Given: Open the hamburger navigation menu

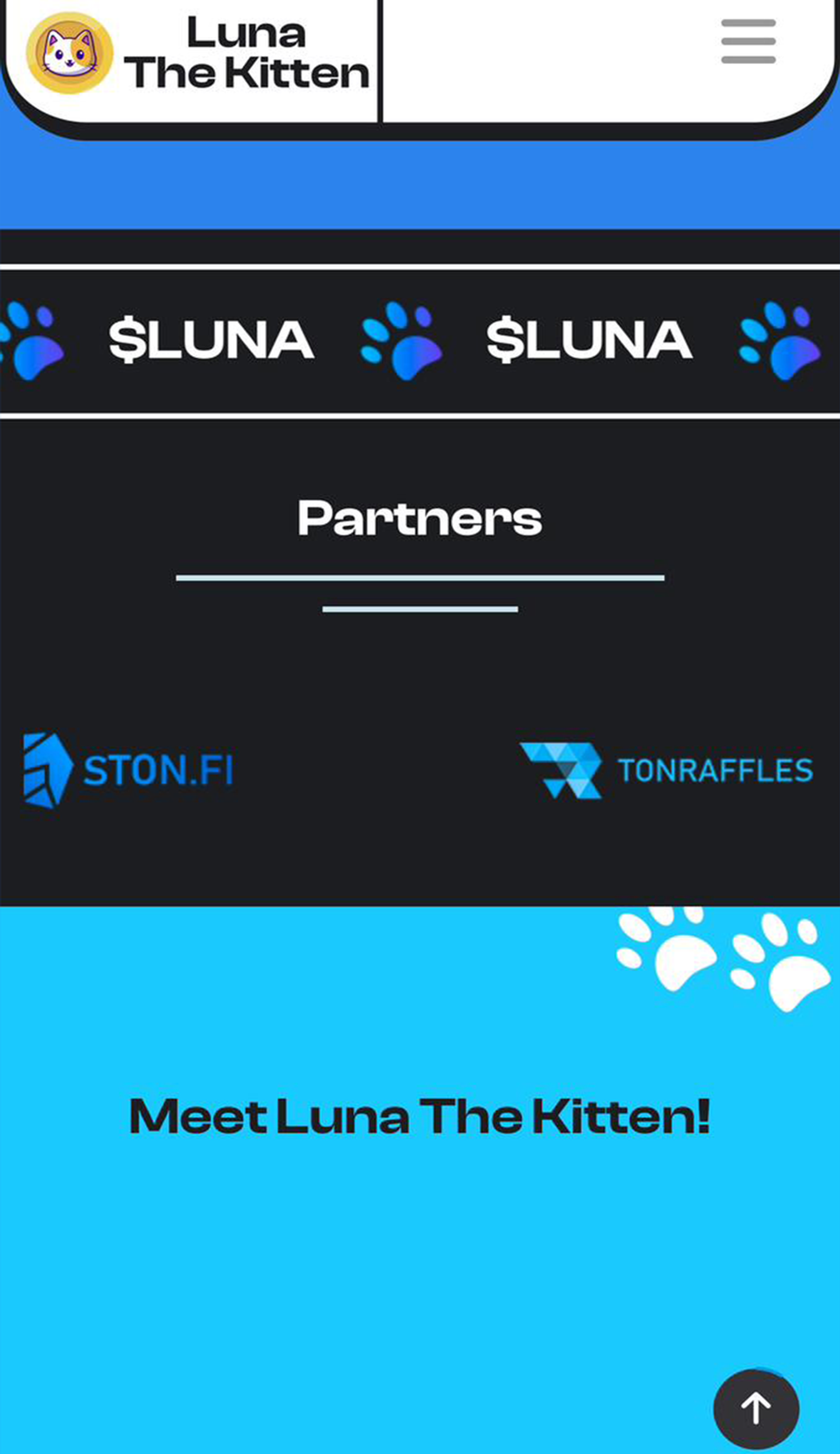Looking at the screenshot, I should [748, 40].
